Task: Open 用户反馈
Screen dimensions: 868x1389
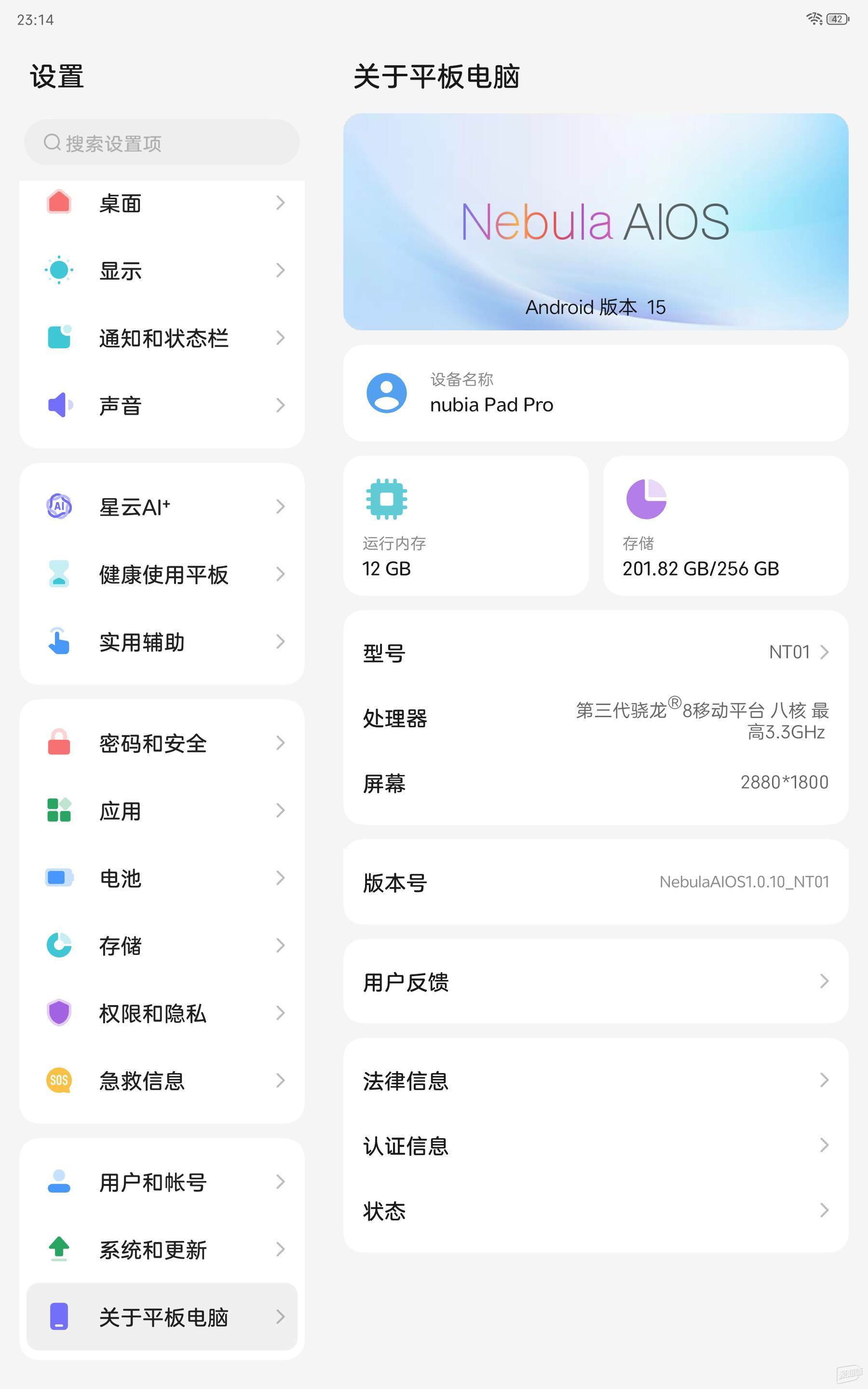Action: 596,981
